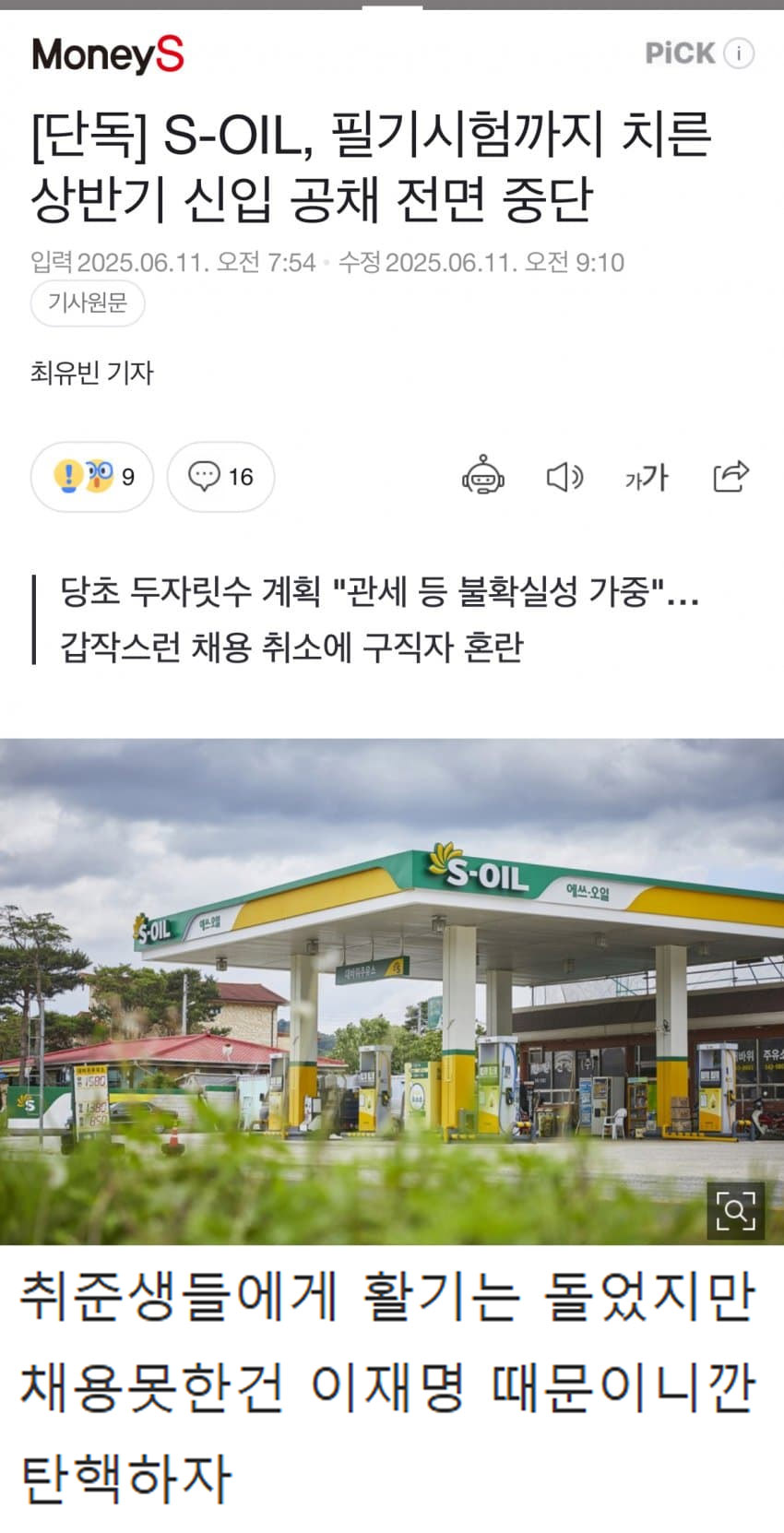Image resolution: width=784 pixels, height=1533 pixels.
Task: Open the AI summary bot icon
Action: [x=482, y=477]
